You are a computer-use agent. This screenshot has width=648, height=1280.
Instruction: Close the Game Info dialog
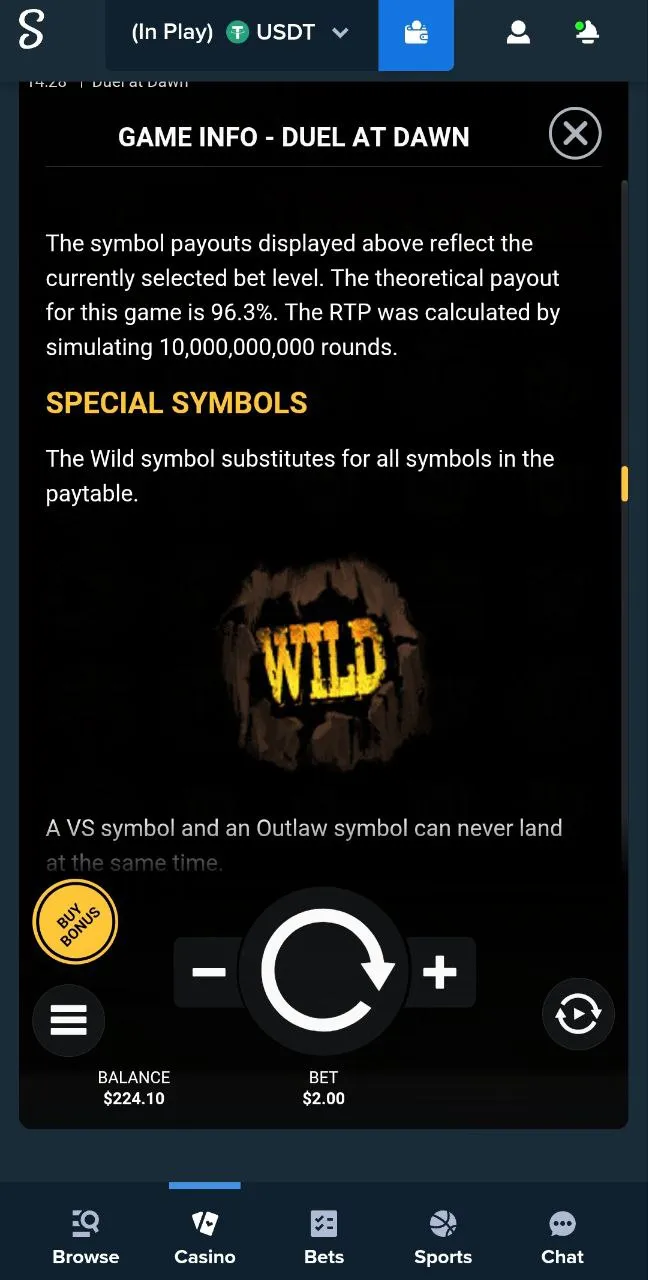pos(575,133)
